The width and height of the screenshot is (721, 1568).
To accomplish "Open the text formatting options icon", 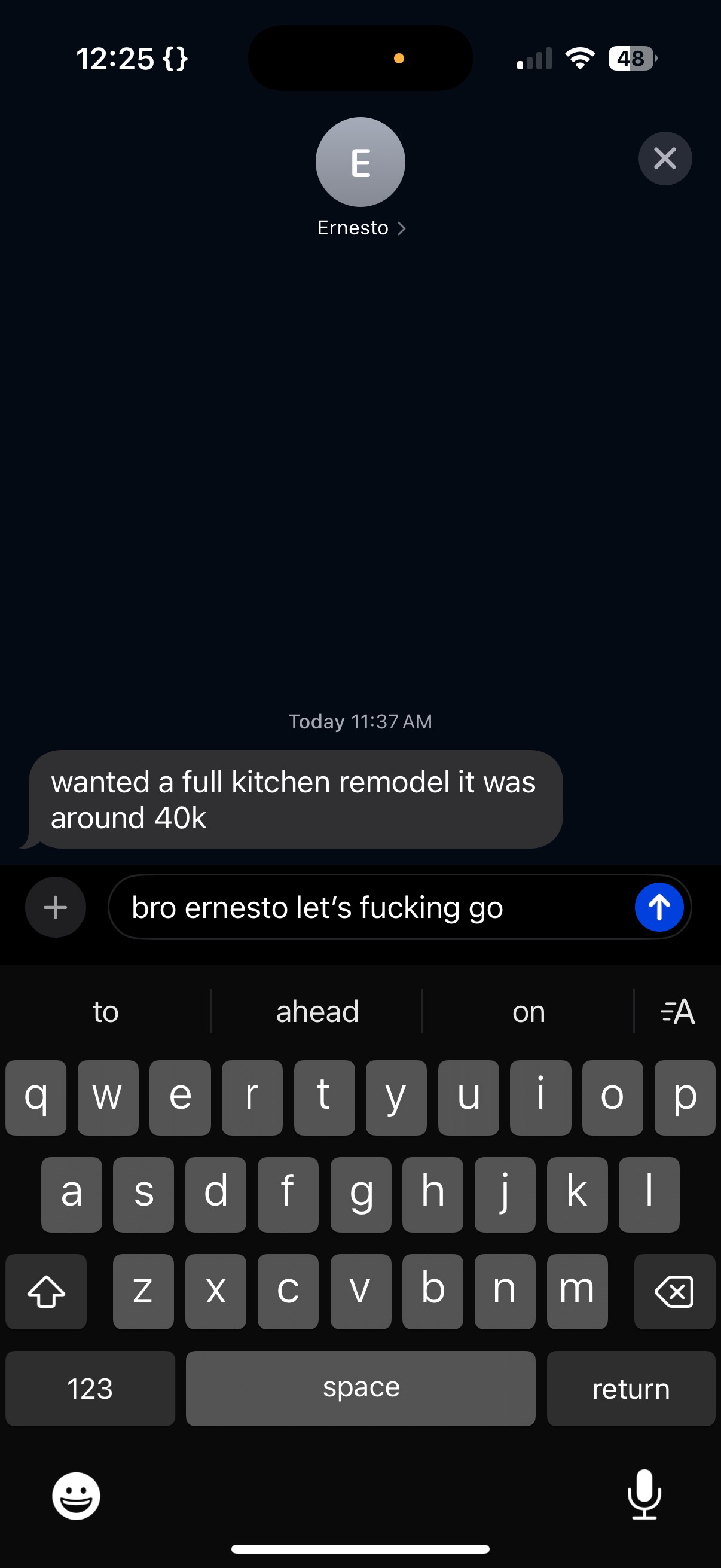I will click(677, 1012).
